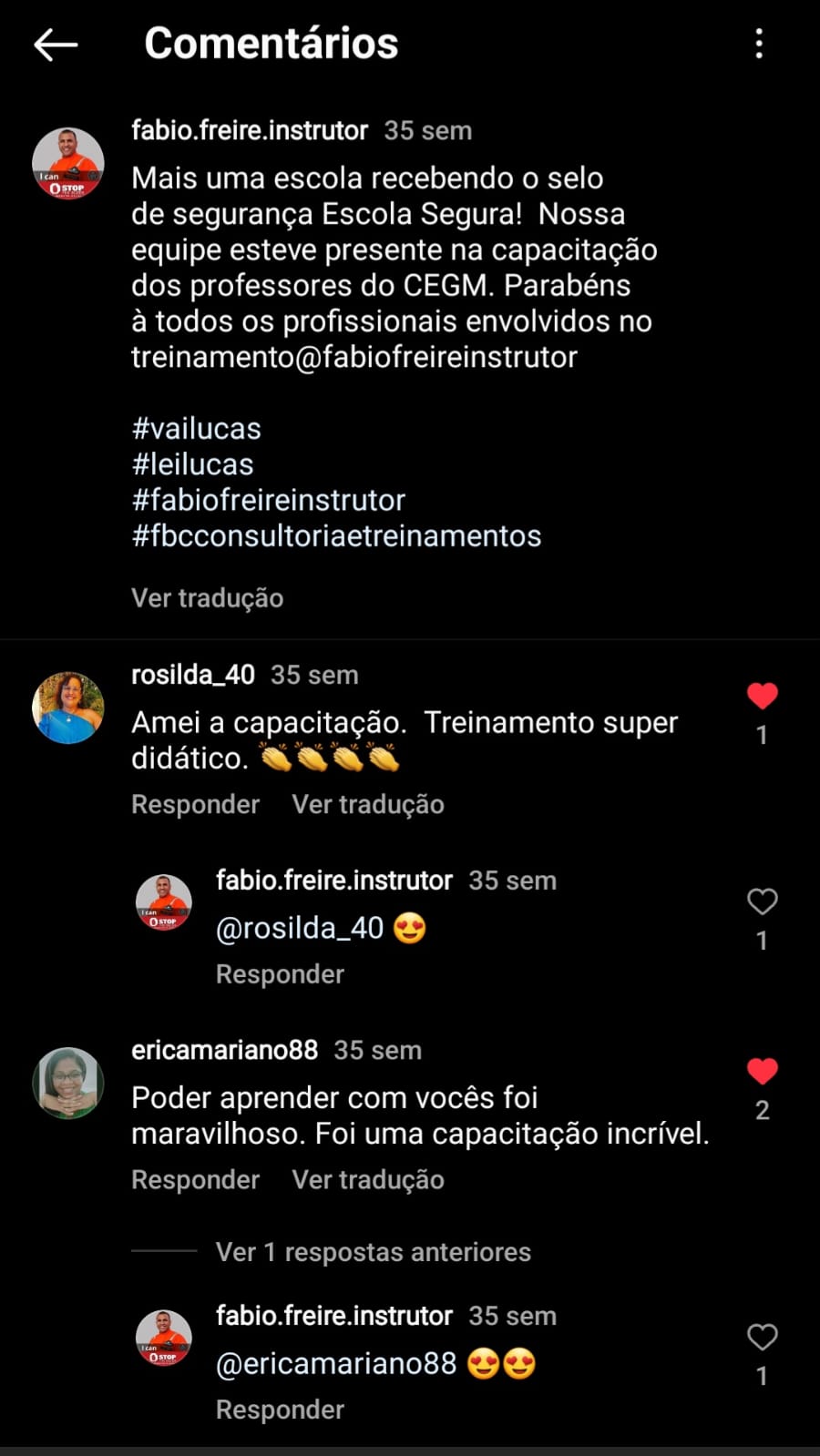Screen dimensions: 820x1456
Task: Show translation of the post caption
Action: 207,598
